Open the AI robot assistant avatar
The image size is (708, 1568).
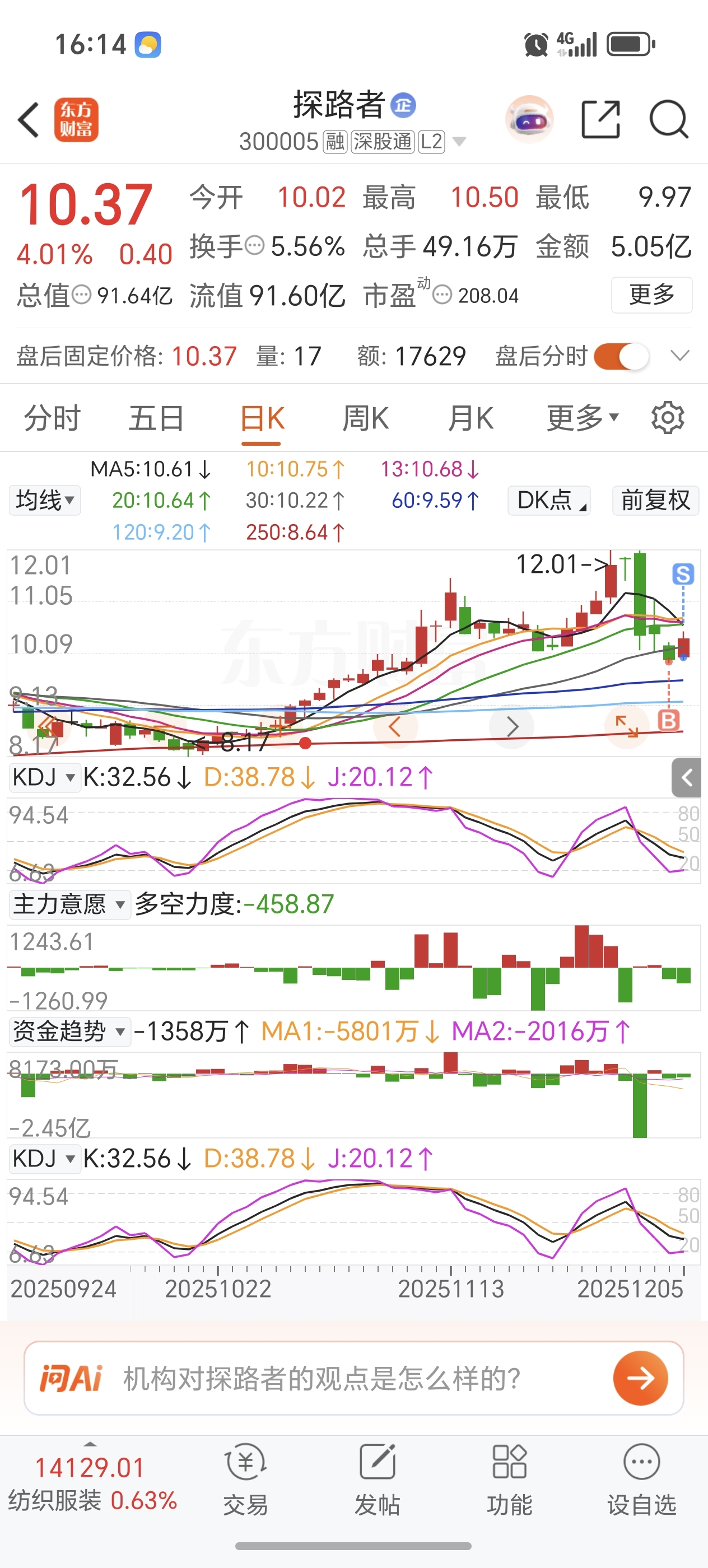point(530,120)
